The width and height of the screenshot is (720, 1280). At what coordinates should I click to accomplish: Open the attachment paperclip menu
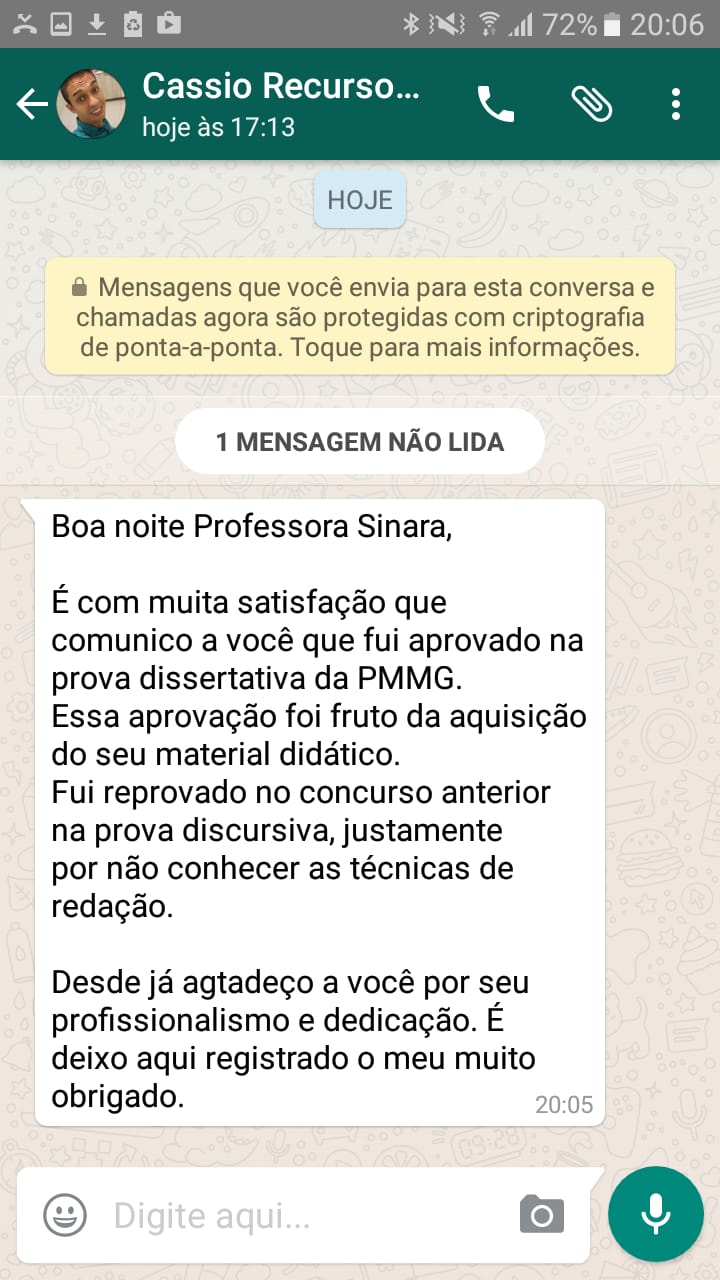point(591,104)
